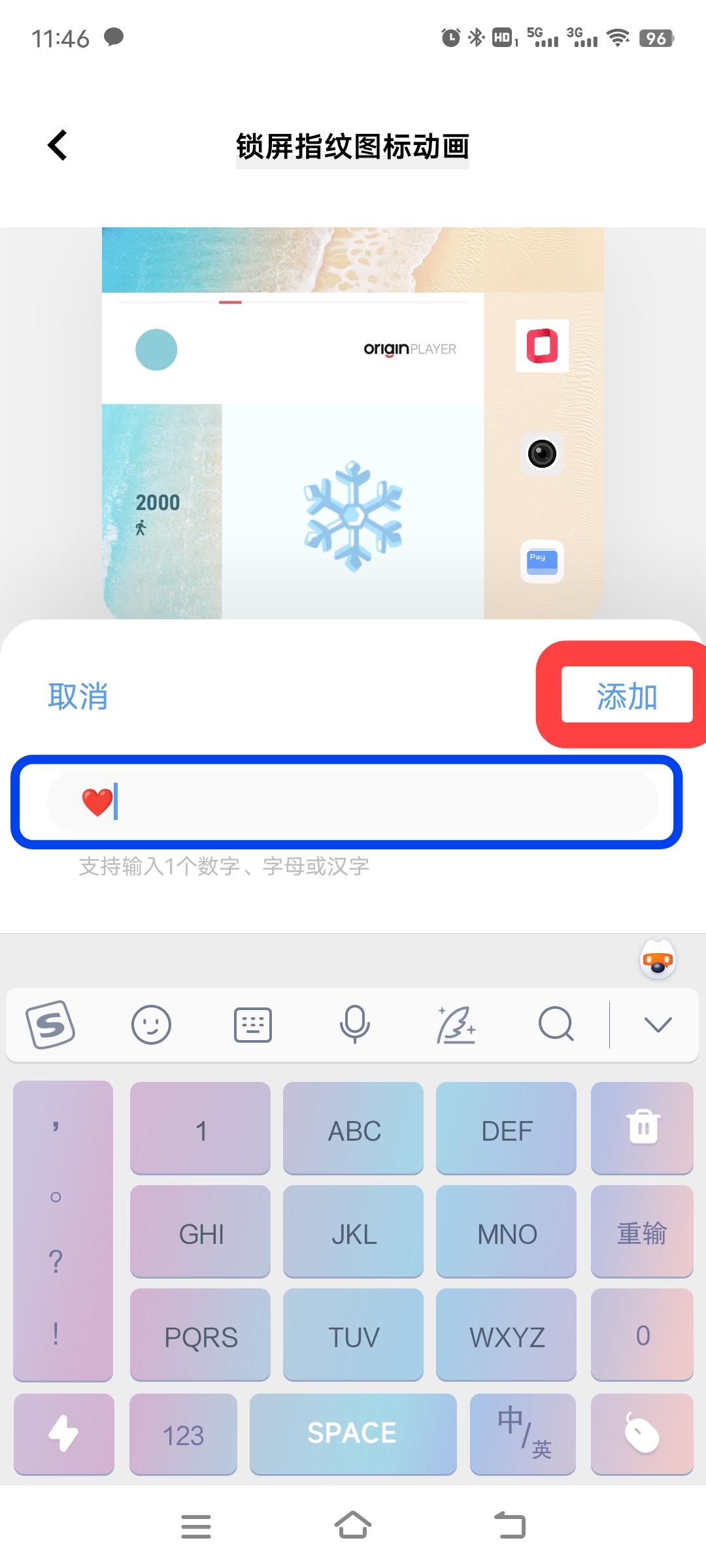The width and height of the screenshot is (706, 1568).
Task: Go to the system home screen
Action: pyautogui.click(x=353, y=1526)
